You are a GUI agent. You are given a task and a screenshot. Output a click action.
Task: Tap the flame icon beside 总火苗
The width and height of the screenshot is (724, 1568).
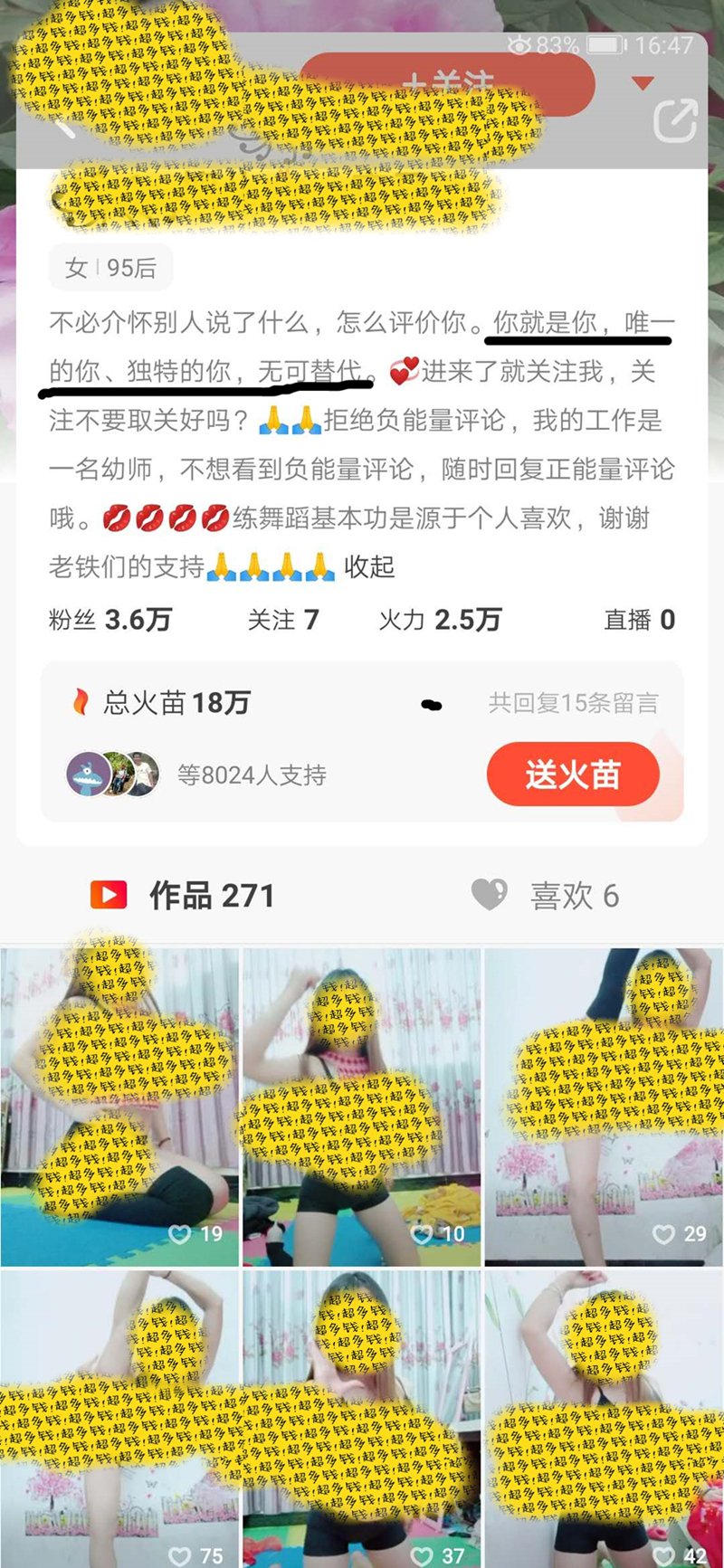81,702
